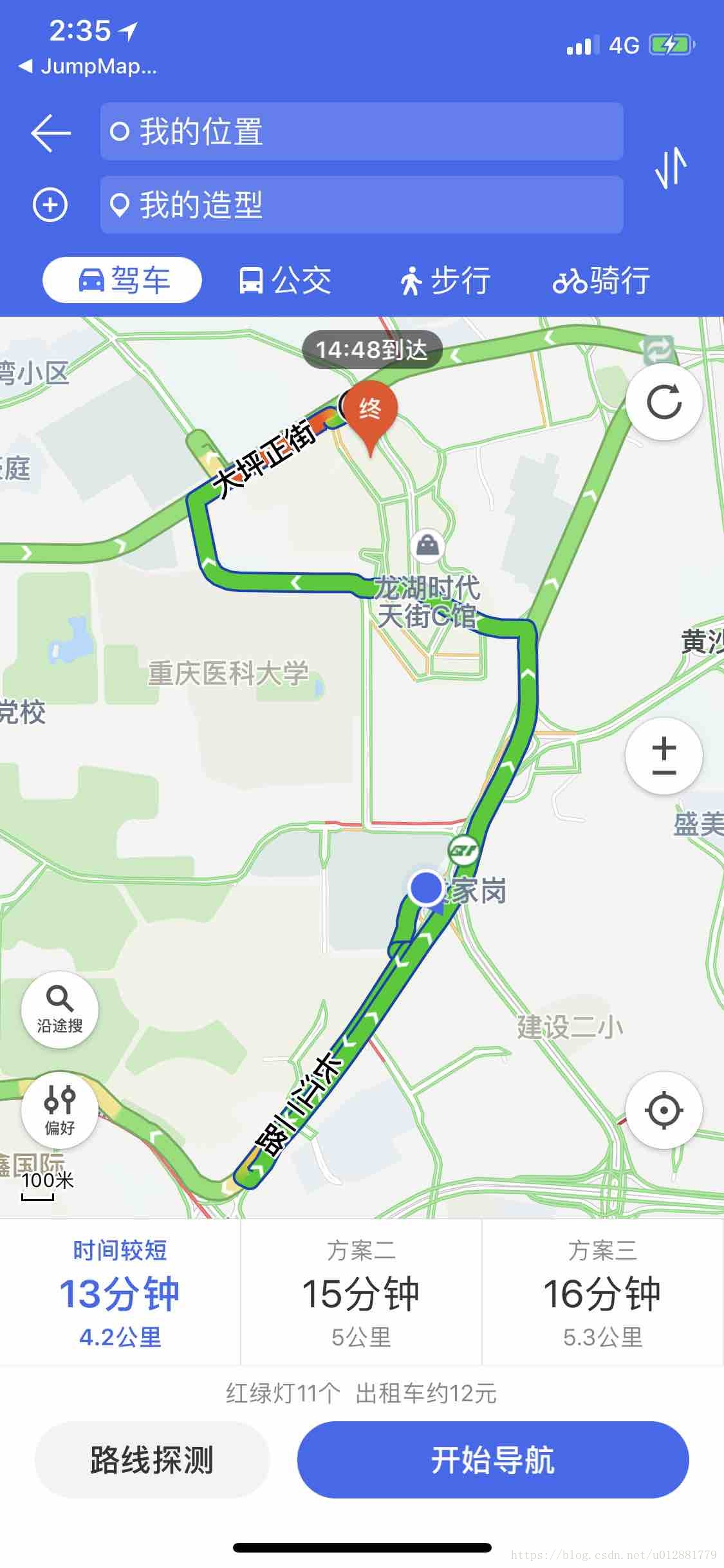The width and height of the screenshot is (724, 1568).
Task: Open 偏好 route preferences
Action: 60,1110
